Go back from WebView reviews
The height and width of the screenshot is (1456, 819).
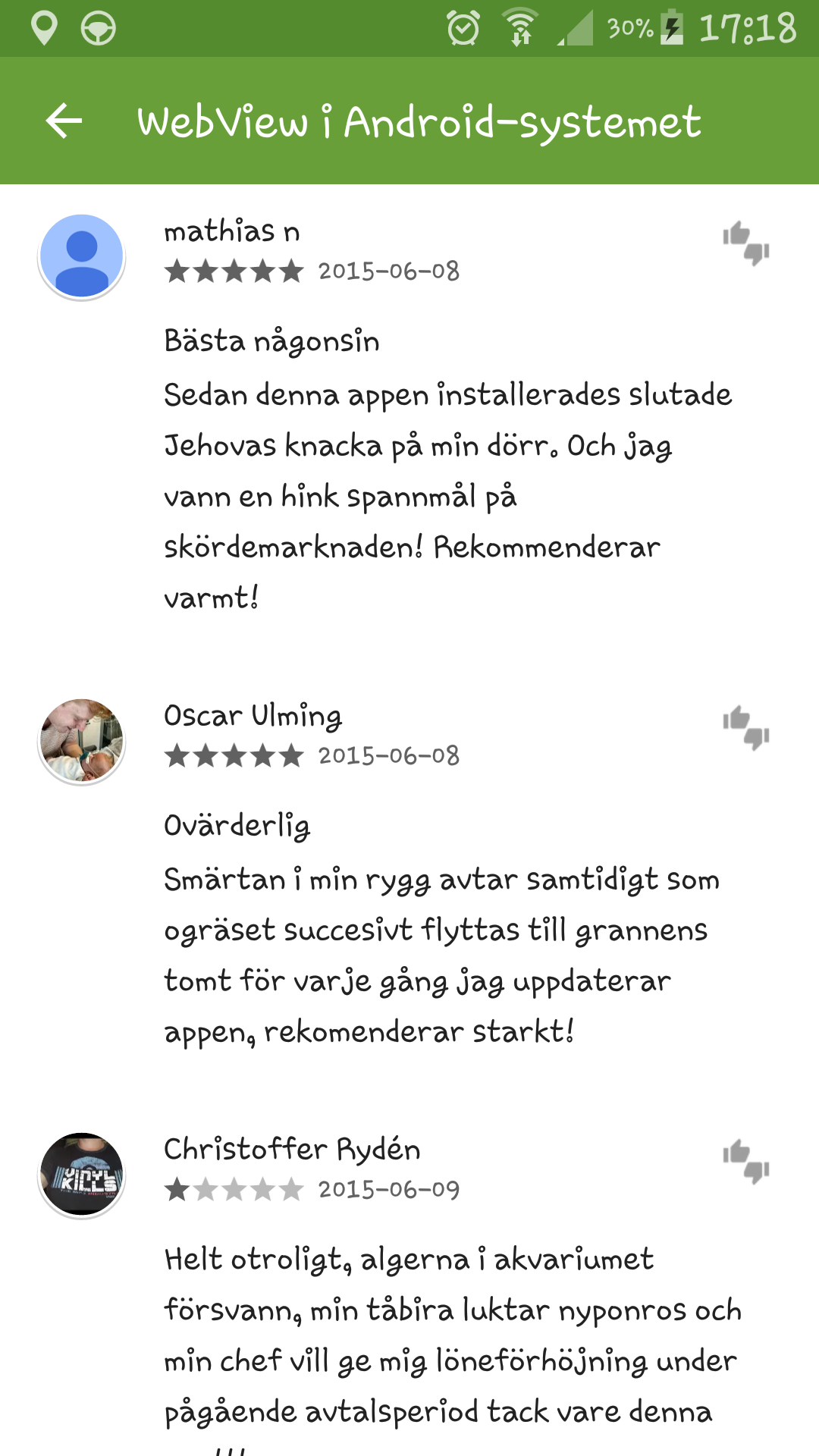(64, 121)
